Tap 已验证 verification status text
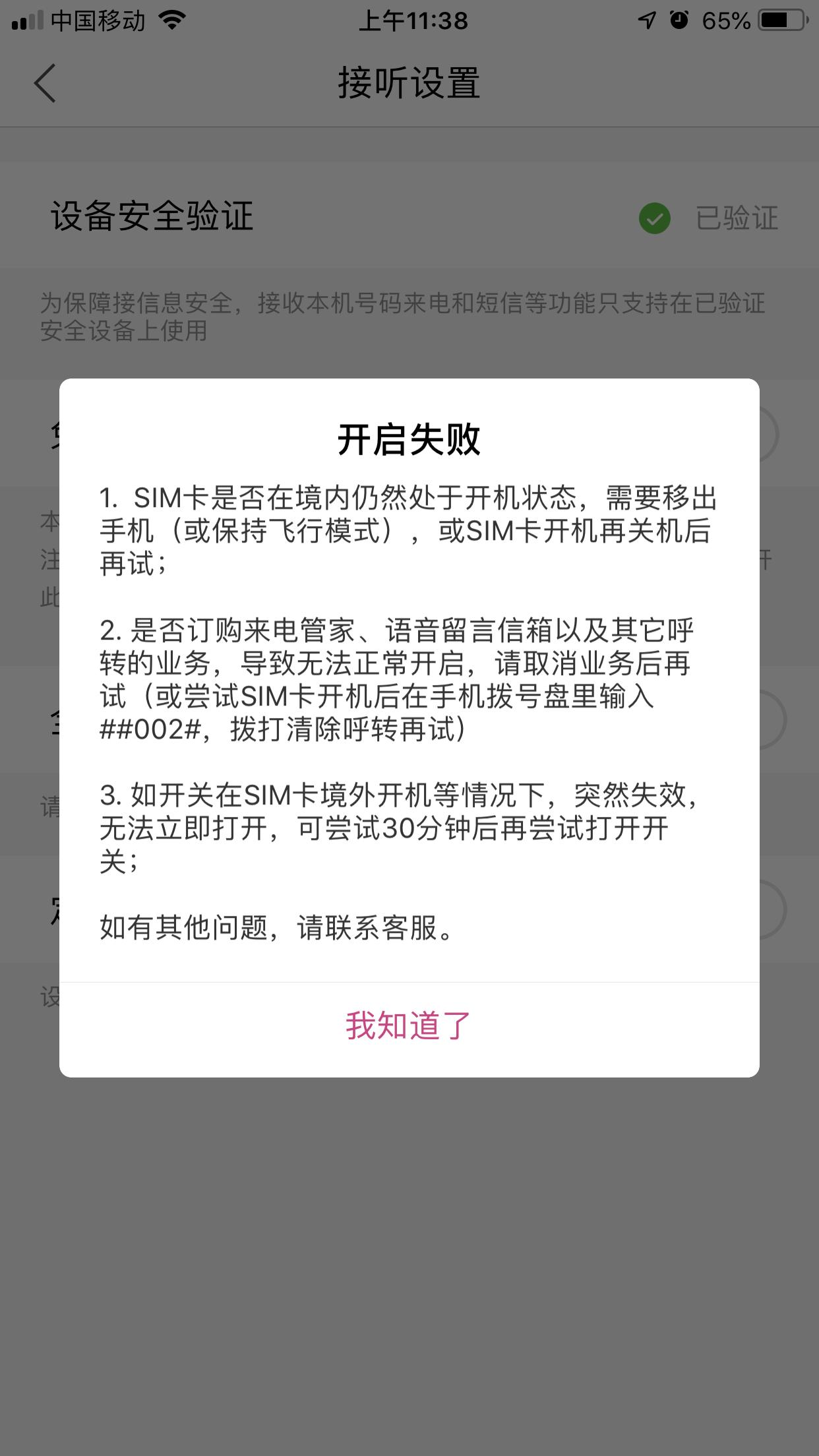819x1456 pixels. coord(736,218)
